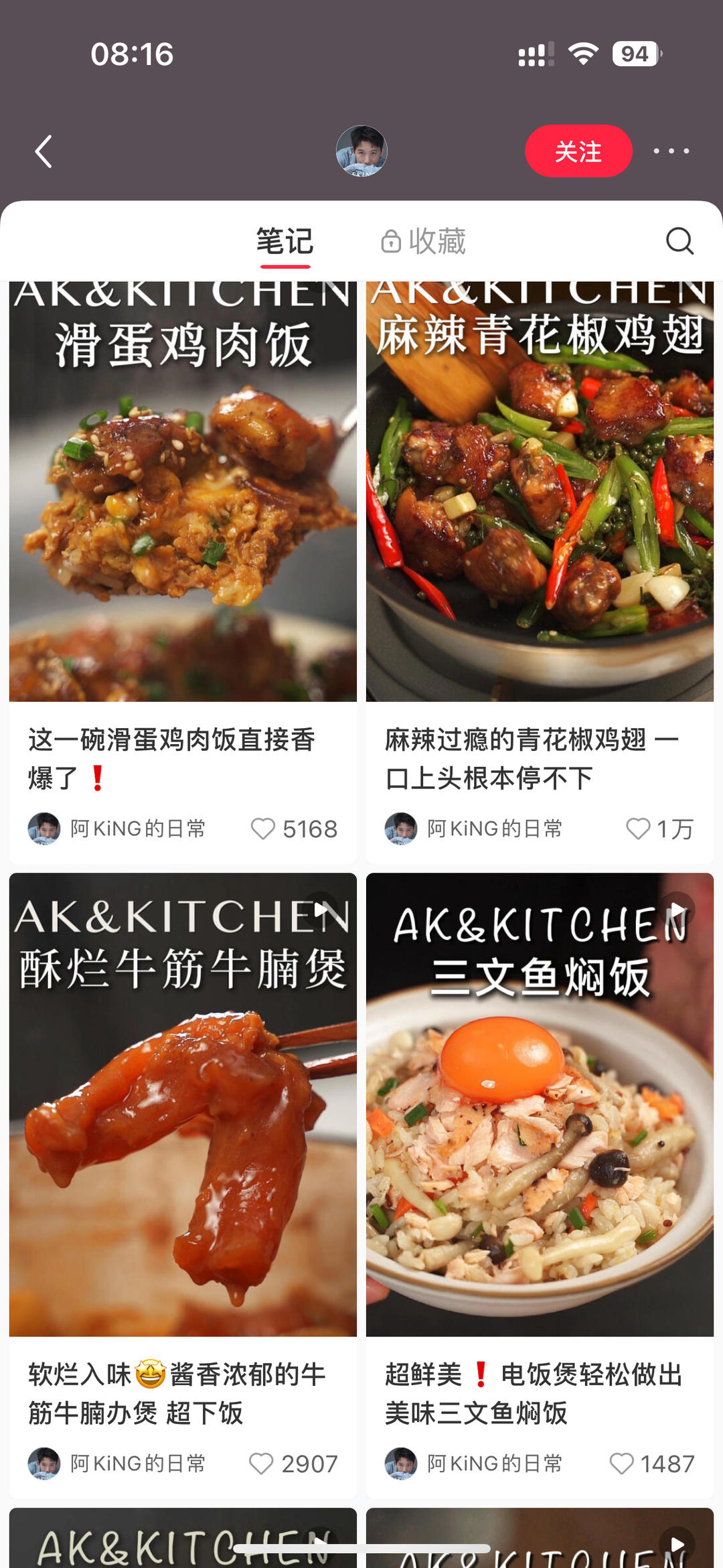The image size is (723, 1568).
Task: Open 阿KiNG的日常 author name link
Action: [x=137, y=829]
